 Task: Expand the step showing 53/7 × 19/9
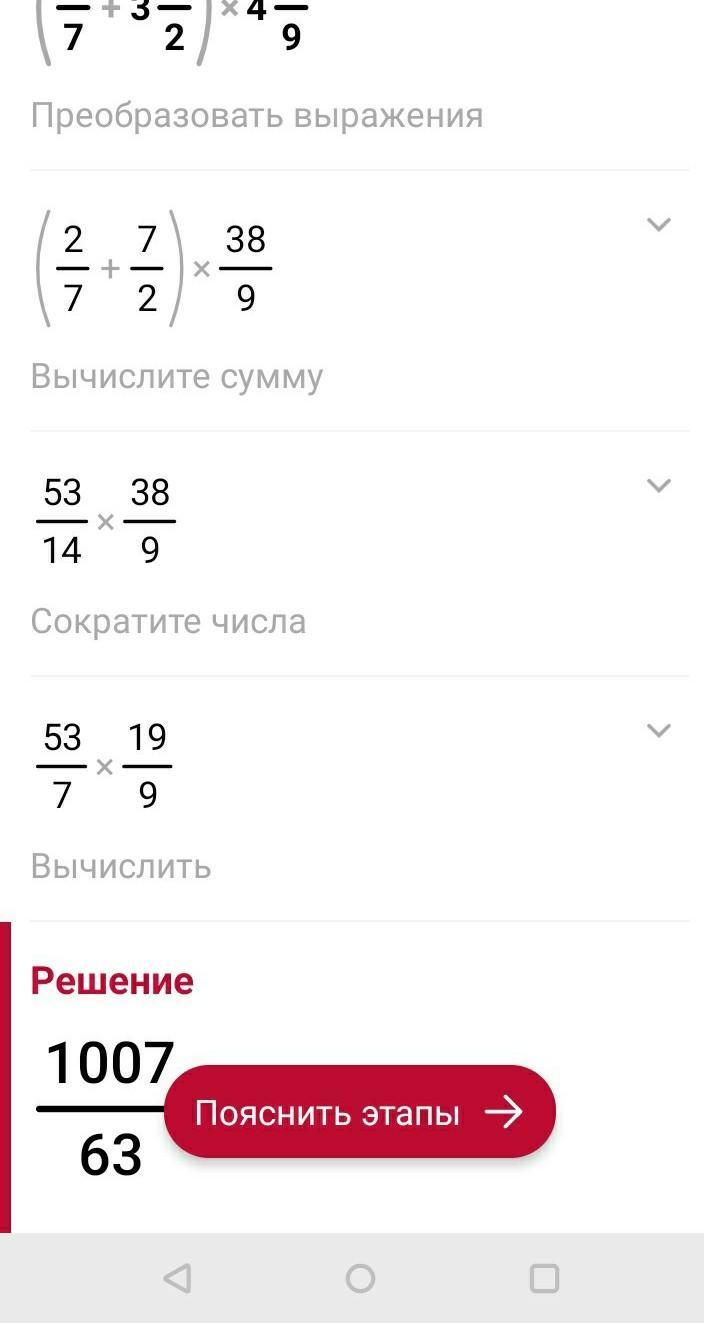click(x=658, y=731)
